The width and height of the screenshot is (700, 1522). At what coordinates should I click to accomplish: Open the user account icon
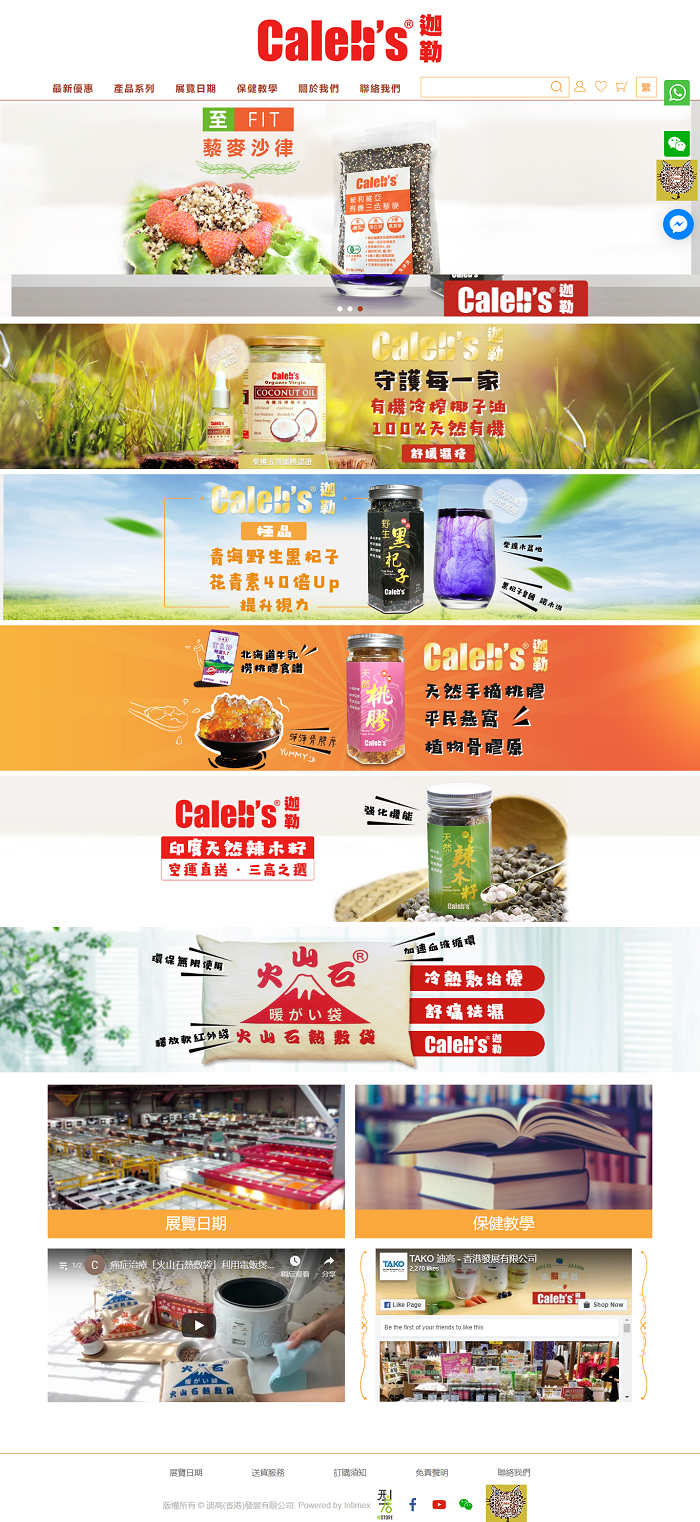[x=579, y=87]
